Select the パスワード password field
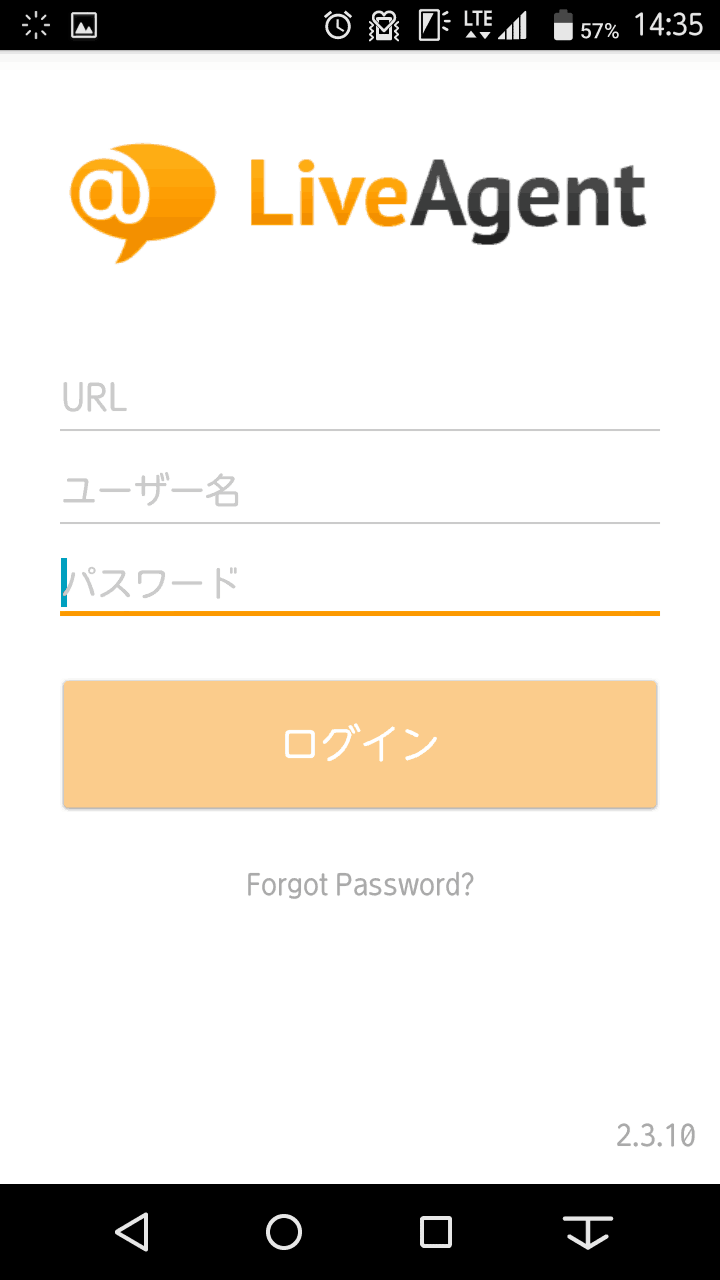Screen dimensions: 720x1280 (x=360, y=584)
